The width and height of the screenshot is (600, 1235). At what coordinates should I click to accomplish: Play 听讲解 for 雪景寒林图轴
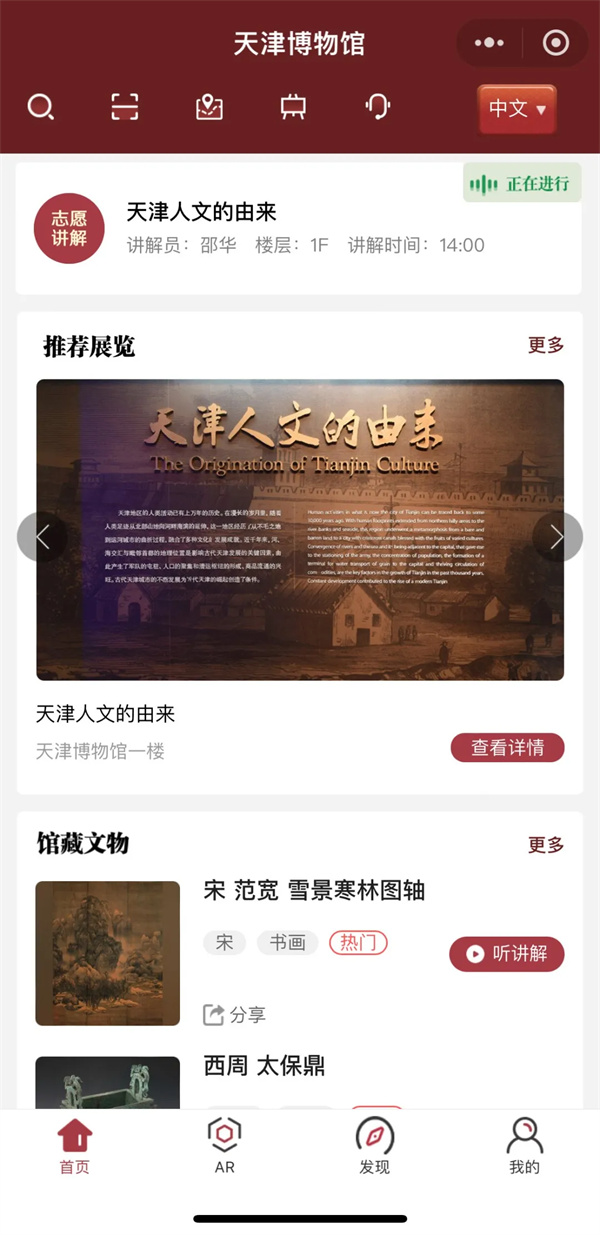tap(507, 954)
